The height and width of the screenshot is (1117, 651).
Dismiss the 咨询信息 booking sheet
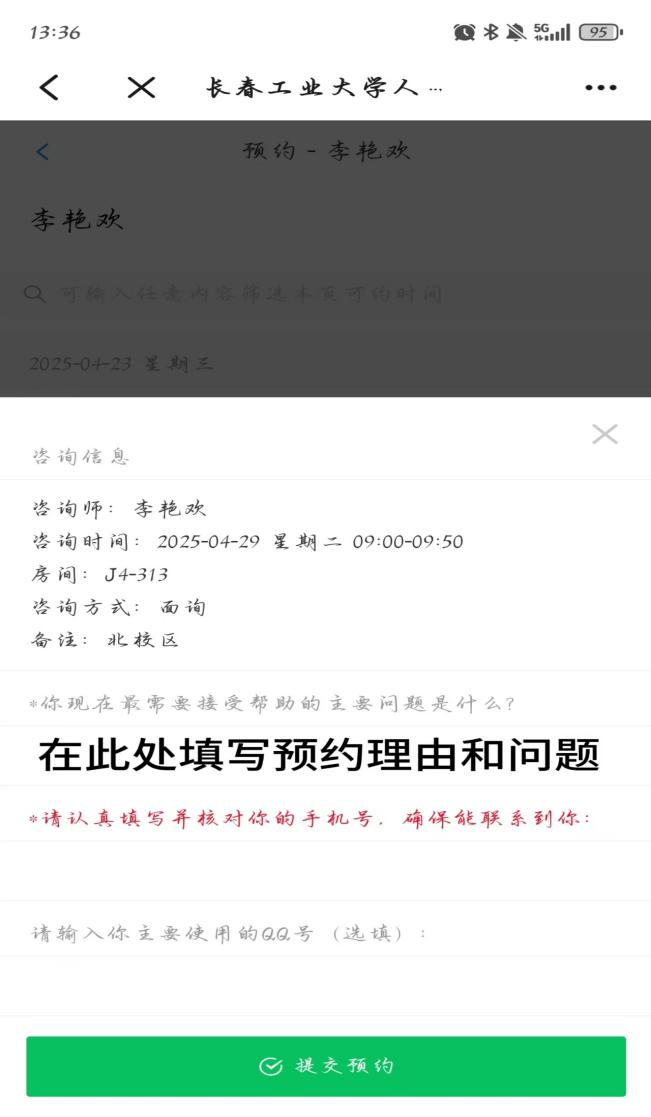point(605,434)
